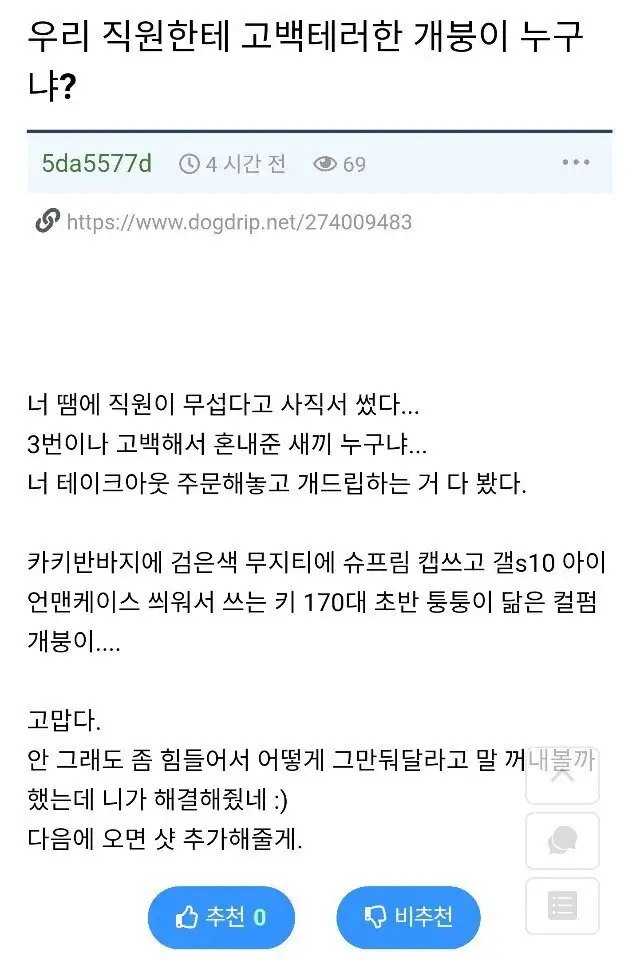This screenshot has height=960, width=633.
Task: View author 5da5577d profile
Action: (x=96, y=163)
